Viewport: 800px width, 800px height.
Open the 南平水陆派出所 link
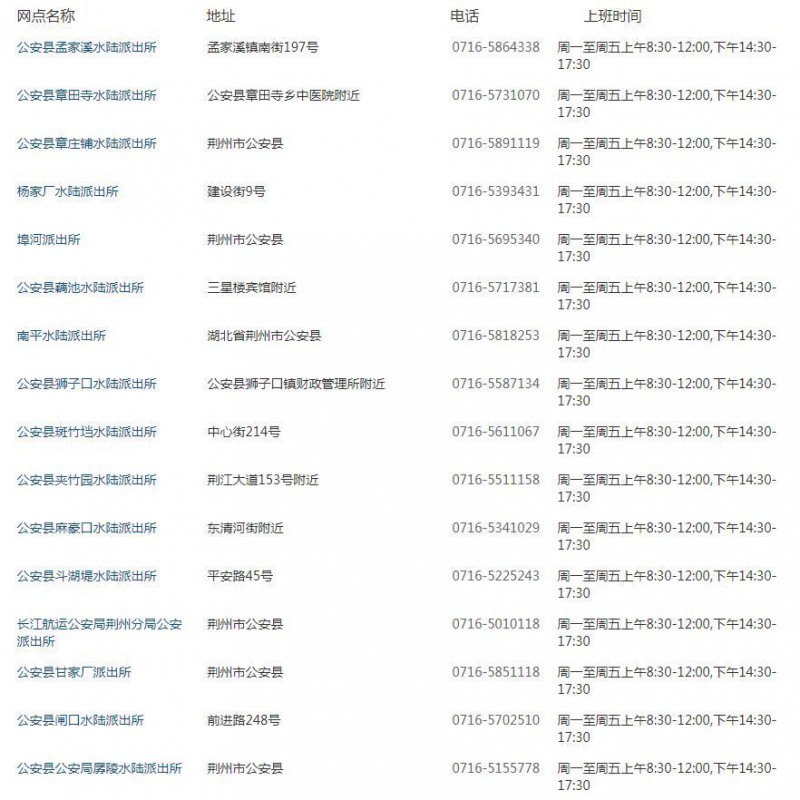point(62,335)
